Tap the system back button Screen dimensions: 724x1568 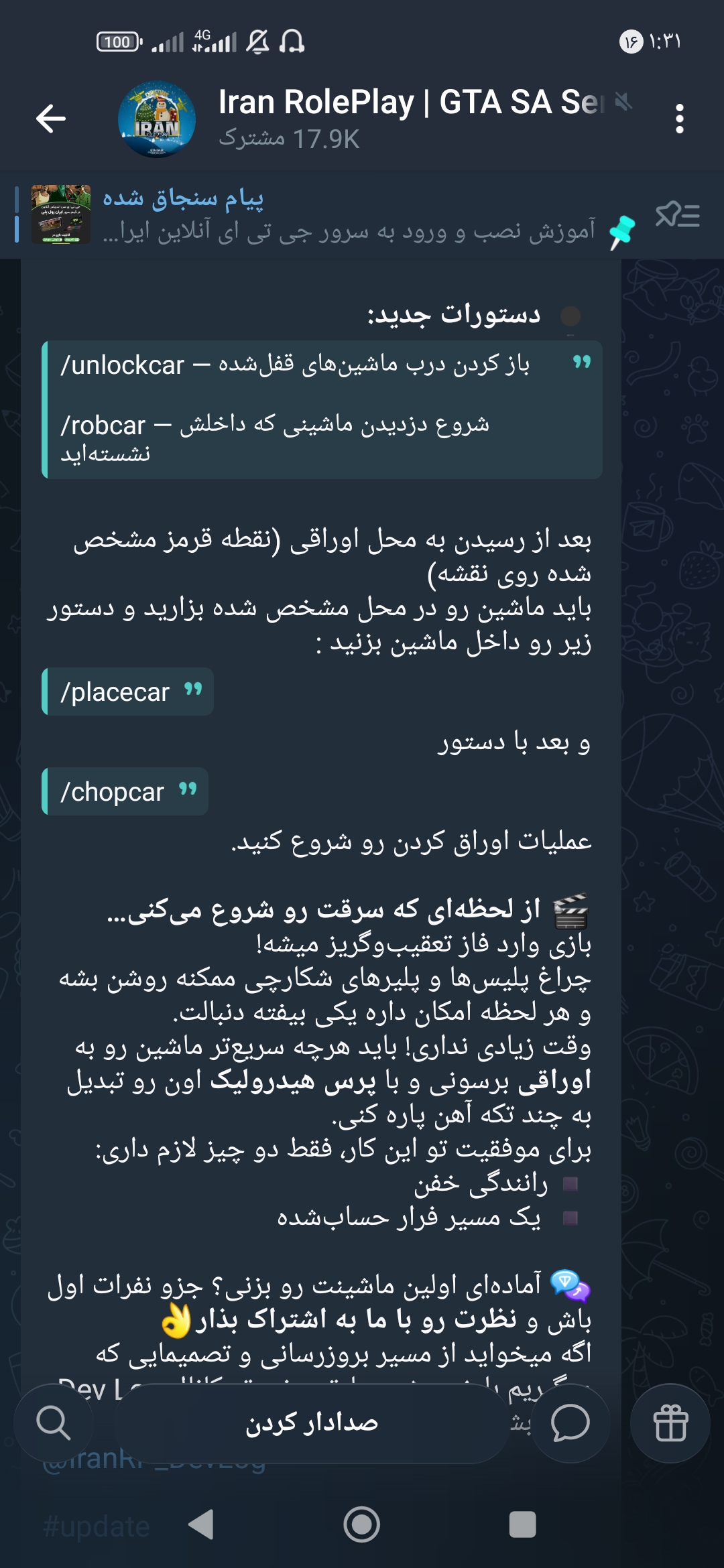coord(201,1525)
